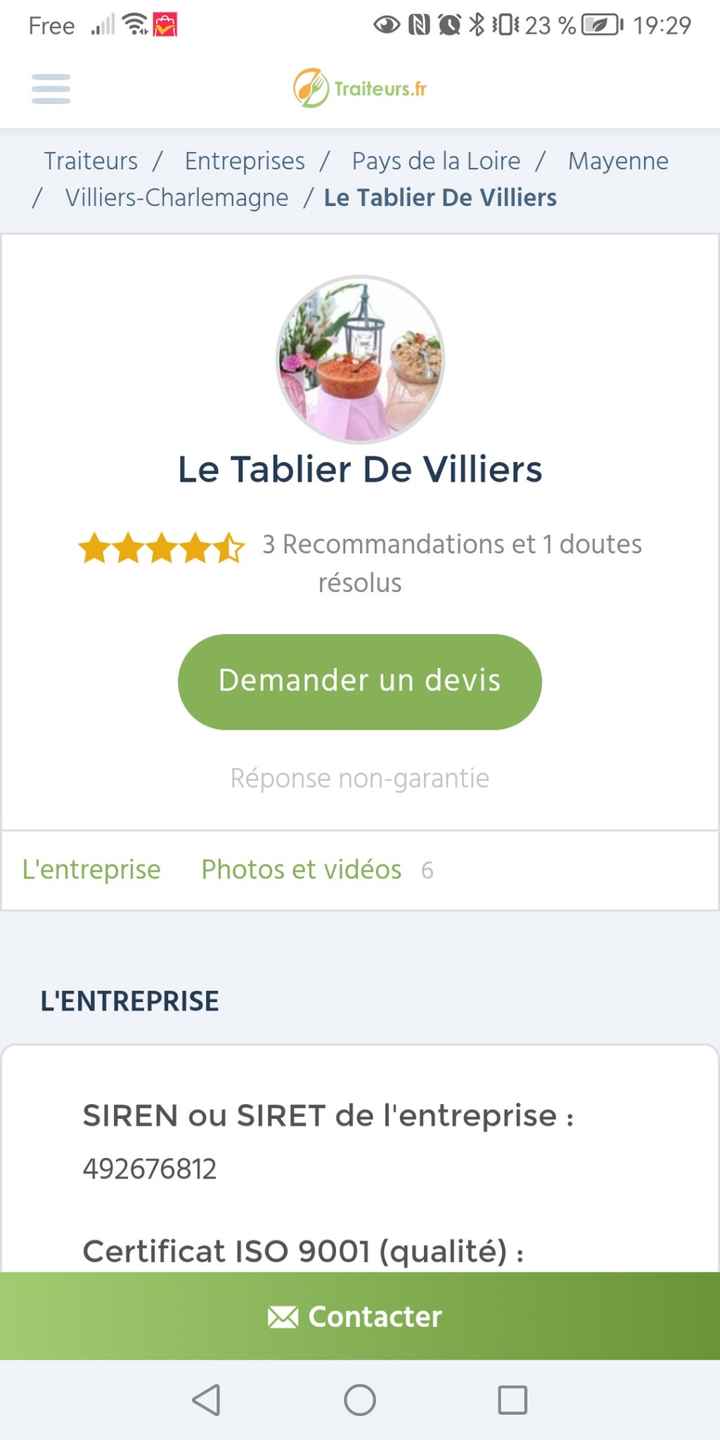
Task: Tap the green Contacter button
Action: pos(360,1316)
